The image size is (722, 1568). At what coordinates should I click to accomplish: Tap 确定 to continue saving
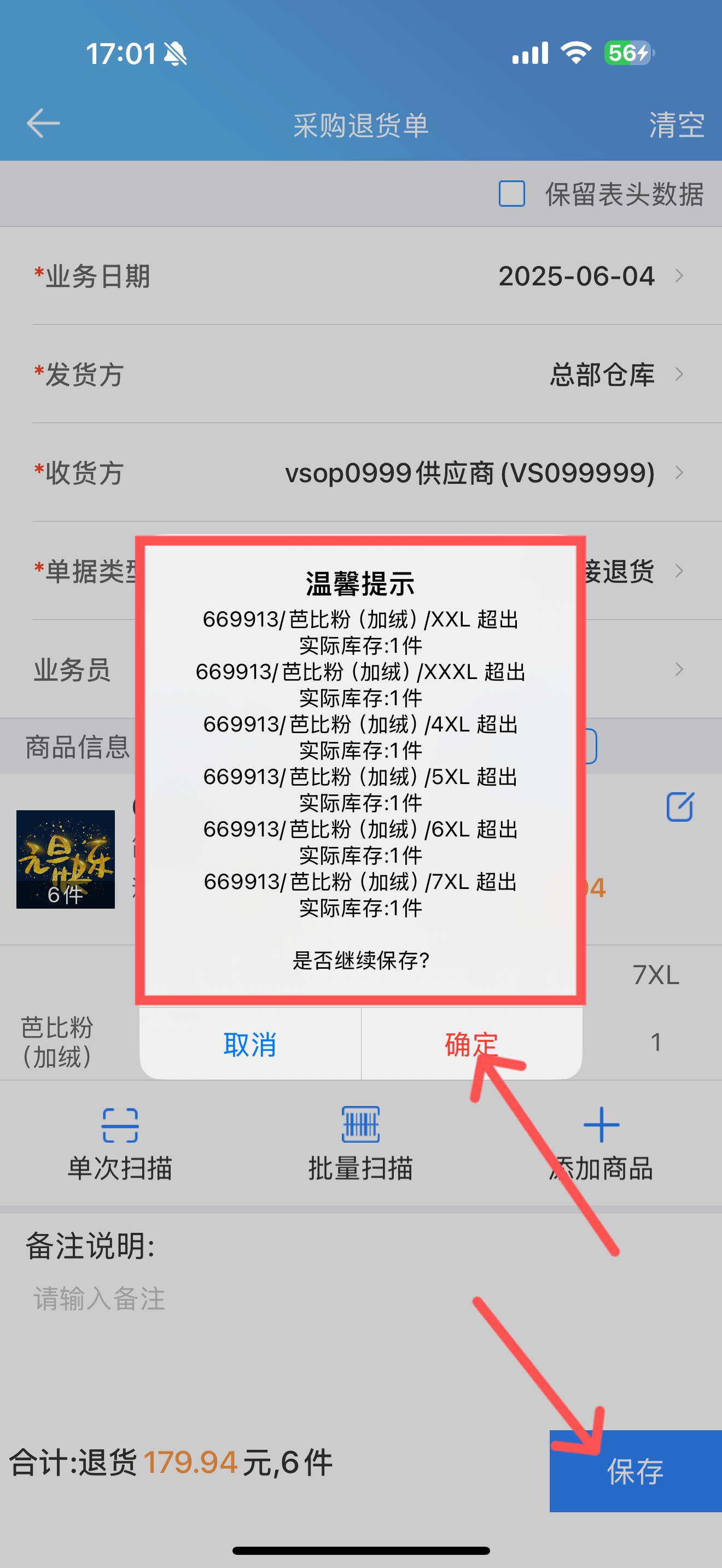coord(472,1044)
